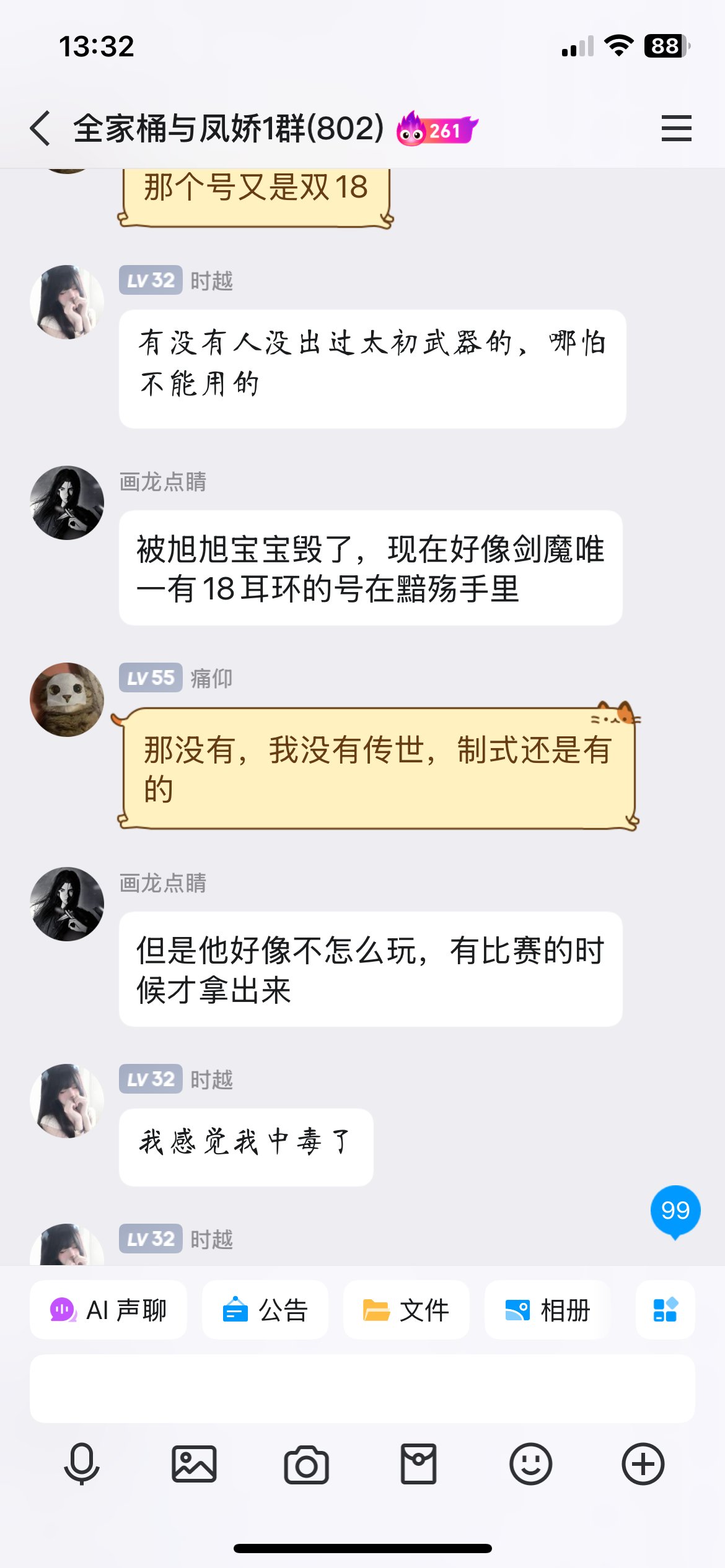Open AI 声聊
The height and width of the screenshot is (1568, 725).
(x=108, y=1310)
